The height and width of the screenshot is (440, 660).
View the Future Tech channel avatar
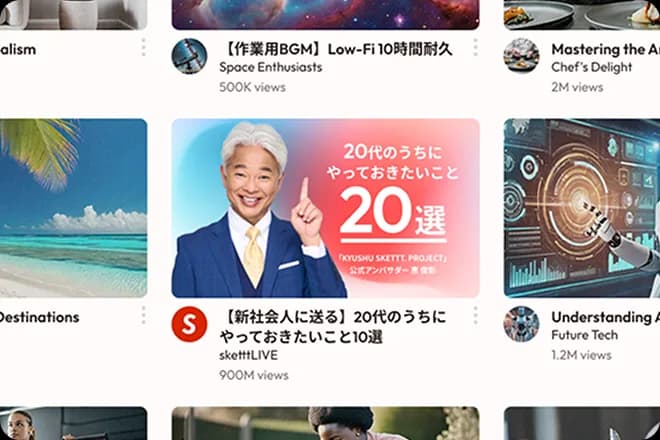pos(521,324)
